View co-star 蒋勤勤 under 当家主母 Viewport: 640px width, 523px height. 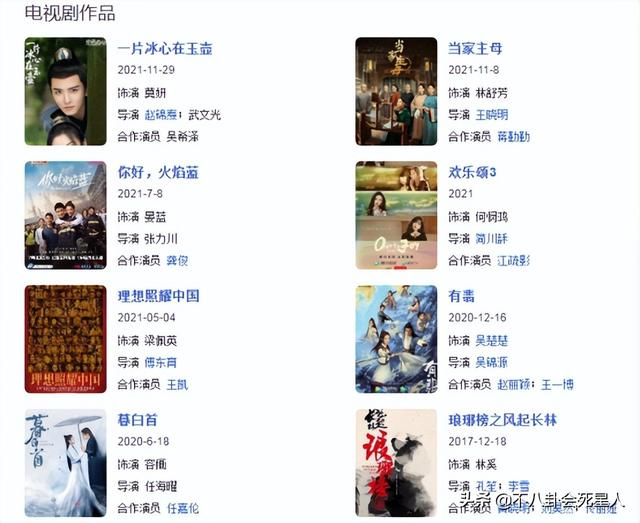click(x=513, y=136)
